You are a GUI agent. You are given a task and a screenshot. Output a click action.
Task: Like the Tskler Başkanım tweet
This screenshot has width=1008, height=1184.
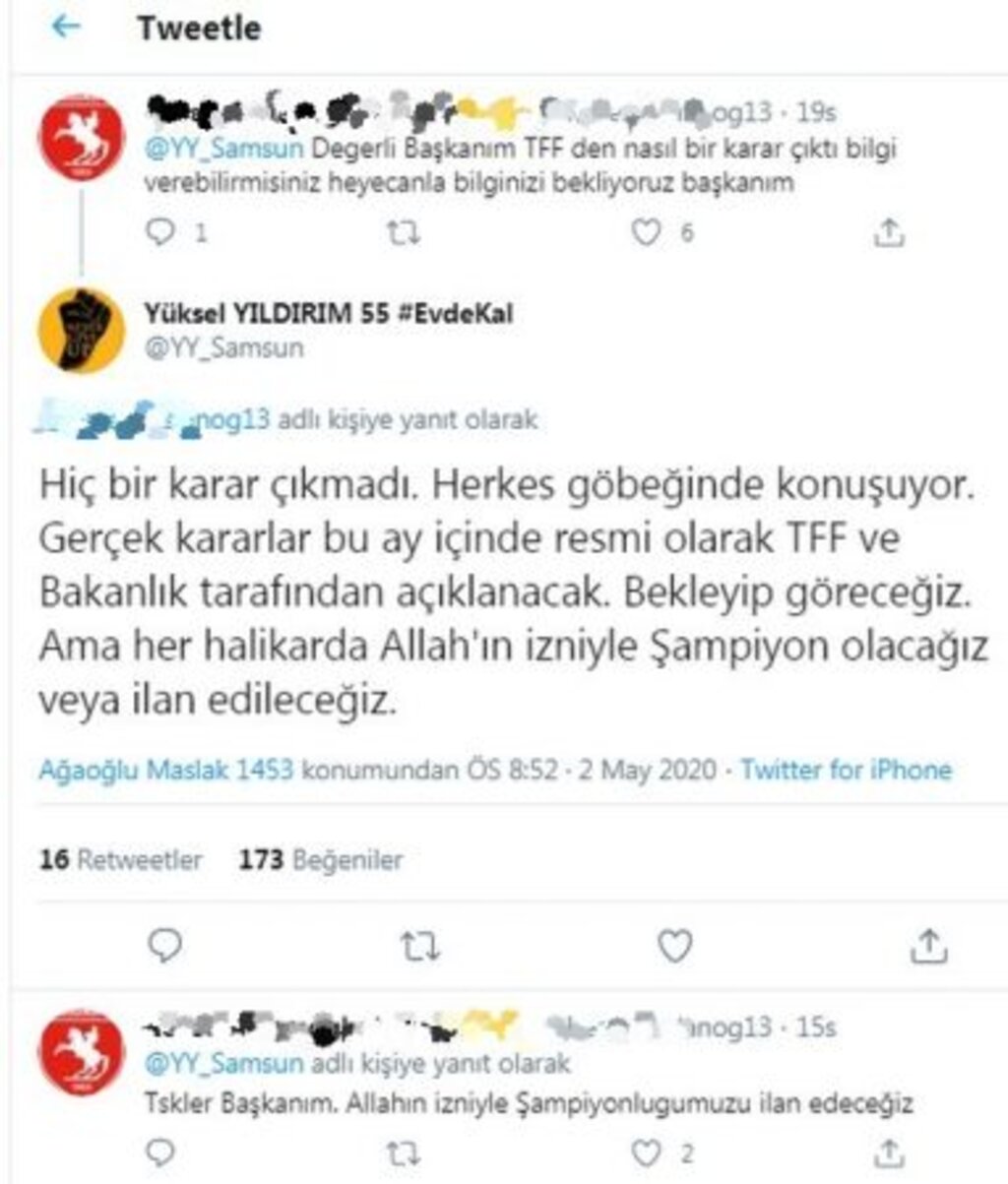tap(646, 1152)
